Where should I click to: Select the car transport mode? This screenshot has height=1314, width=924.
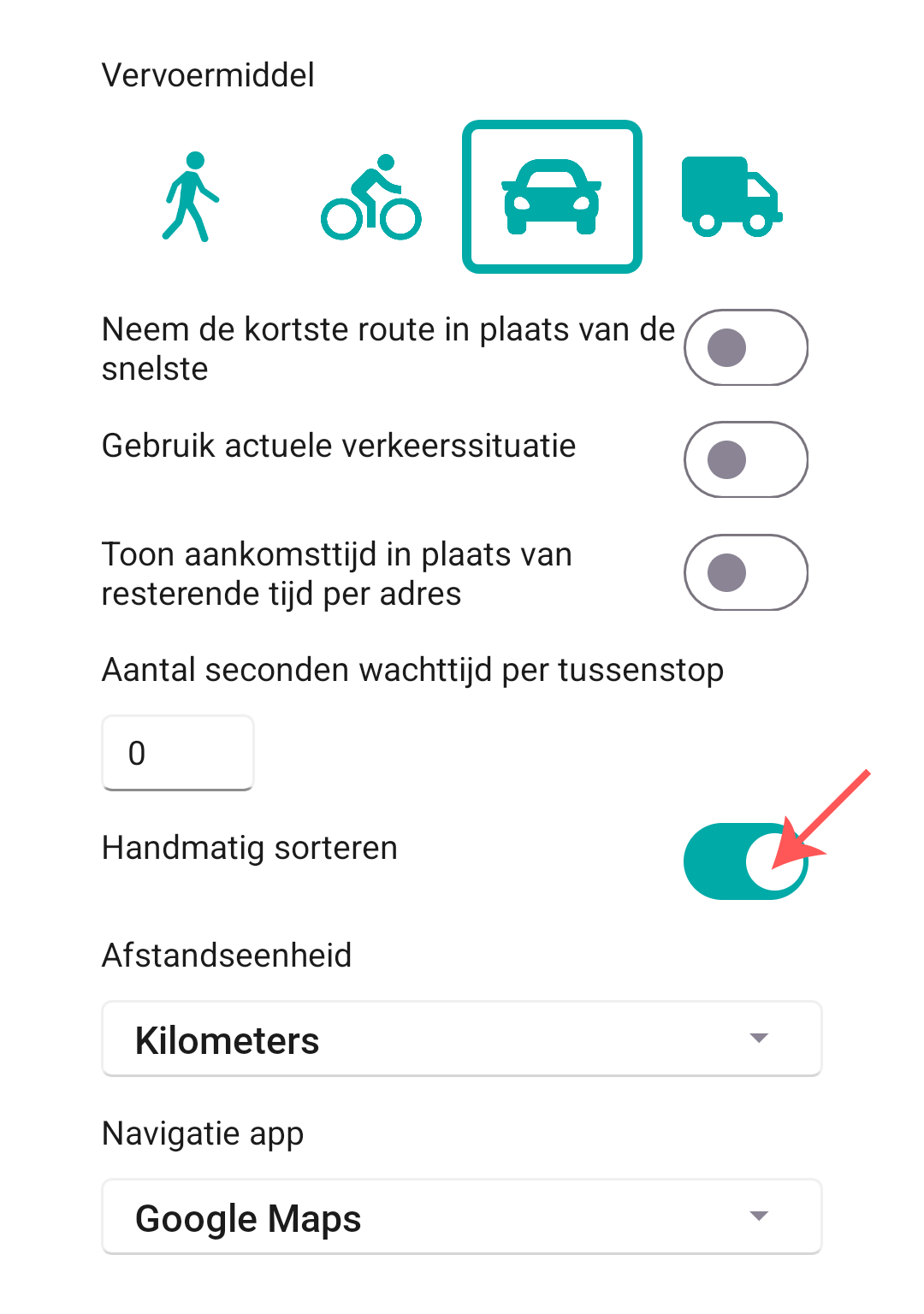pos(552,197)
